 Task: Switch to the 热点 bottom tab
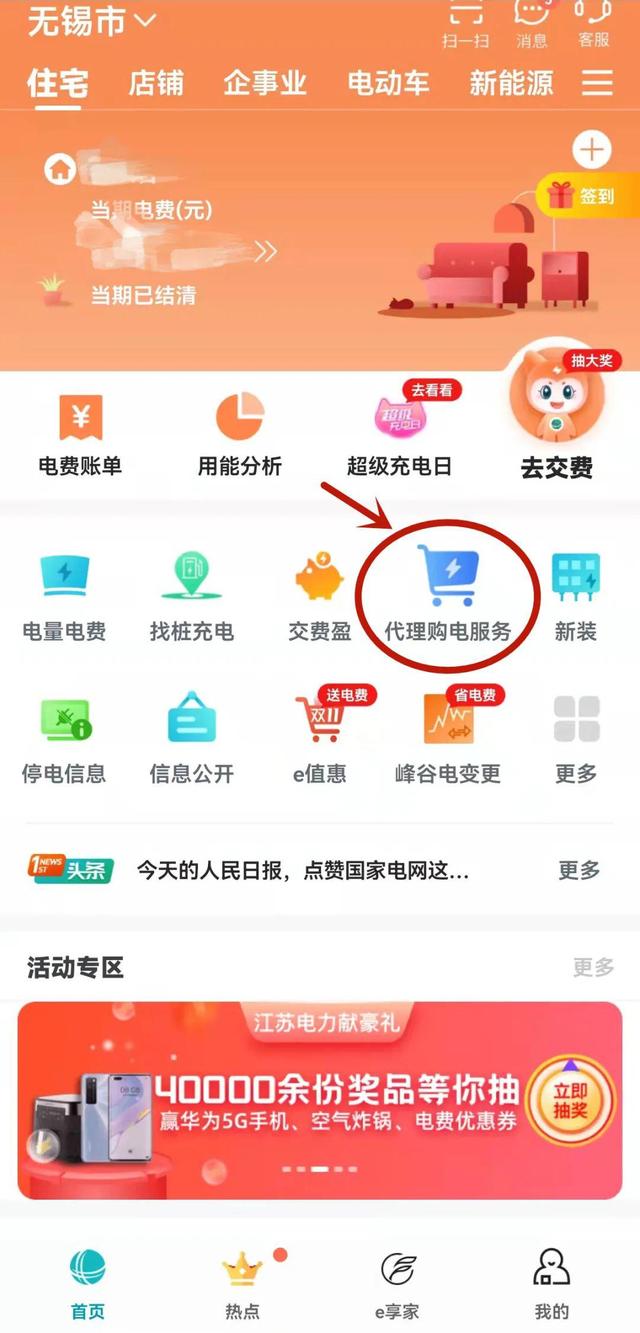[x=242, y=1285]
